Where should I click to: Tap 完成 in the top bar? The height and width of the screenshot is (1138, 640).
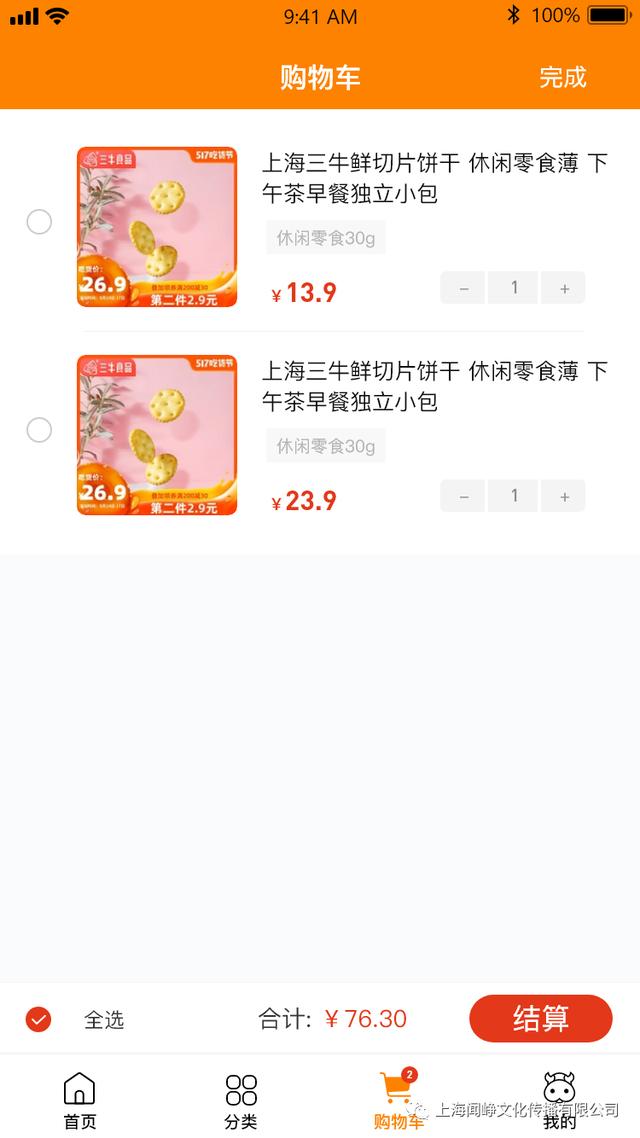[562, 77]
